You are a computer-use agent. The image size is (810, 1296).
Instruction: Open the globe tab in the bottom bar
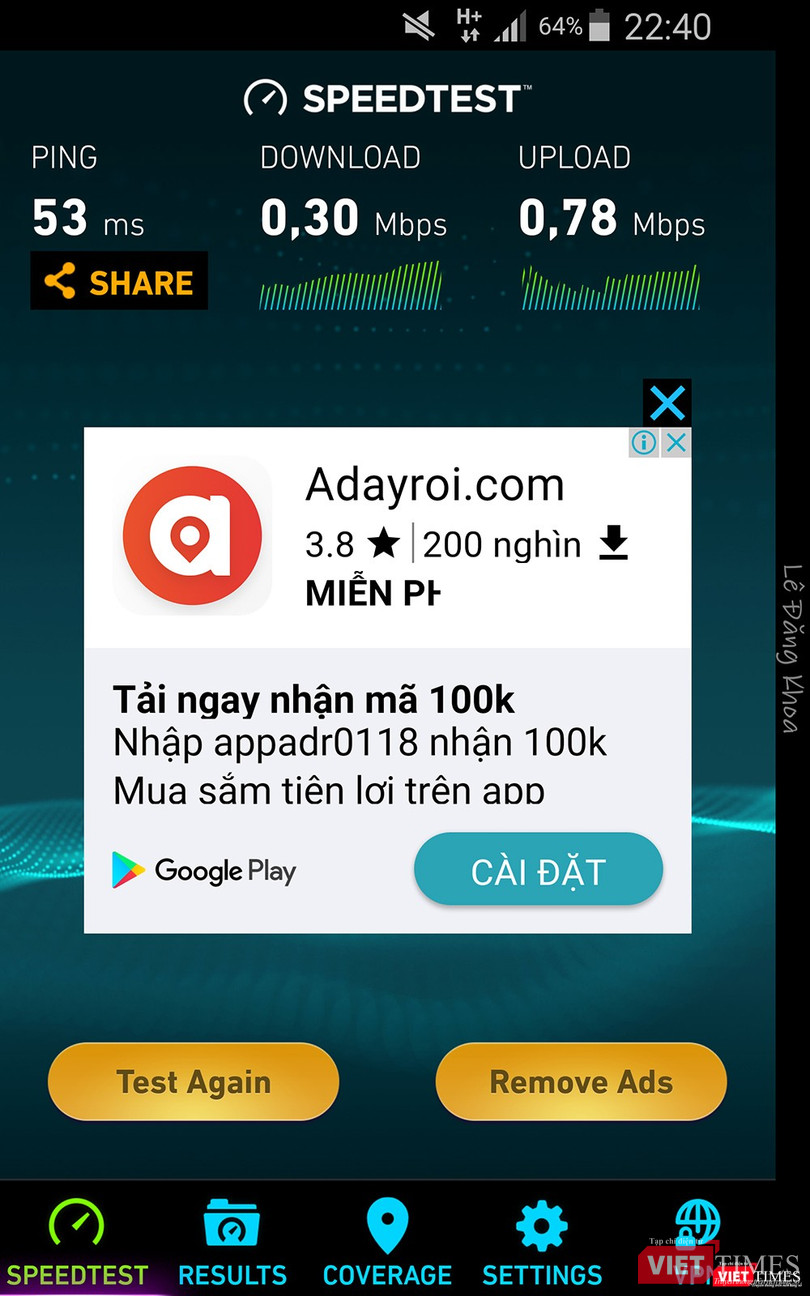[696, 1225]
